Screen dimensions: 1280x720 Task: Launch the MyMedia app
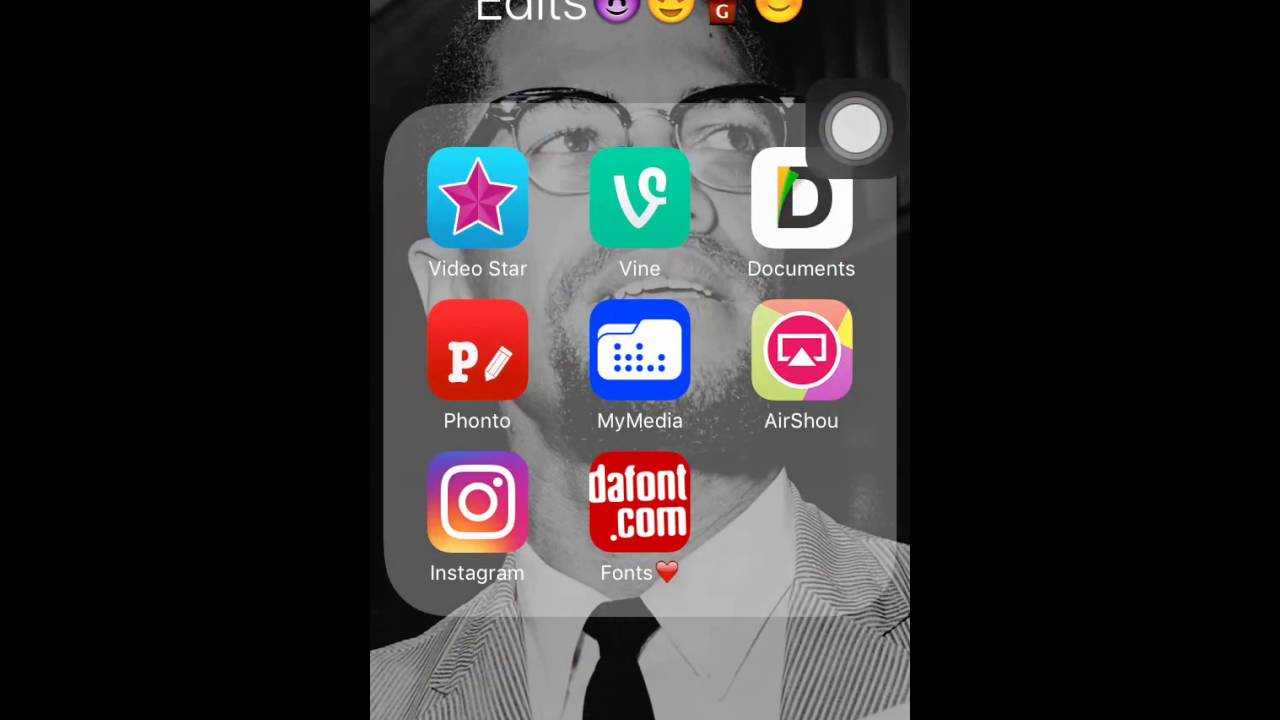[x=639, y=350]
